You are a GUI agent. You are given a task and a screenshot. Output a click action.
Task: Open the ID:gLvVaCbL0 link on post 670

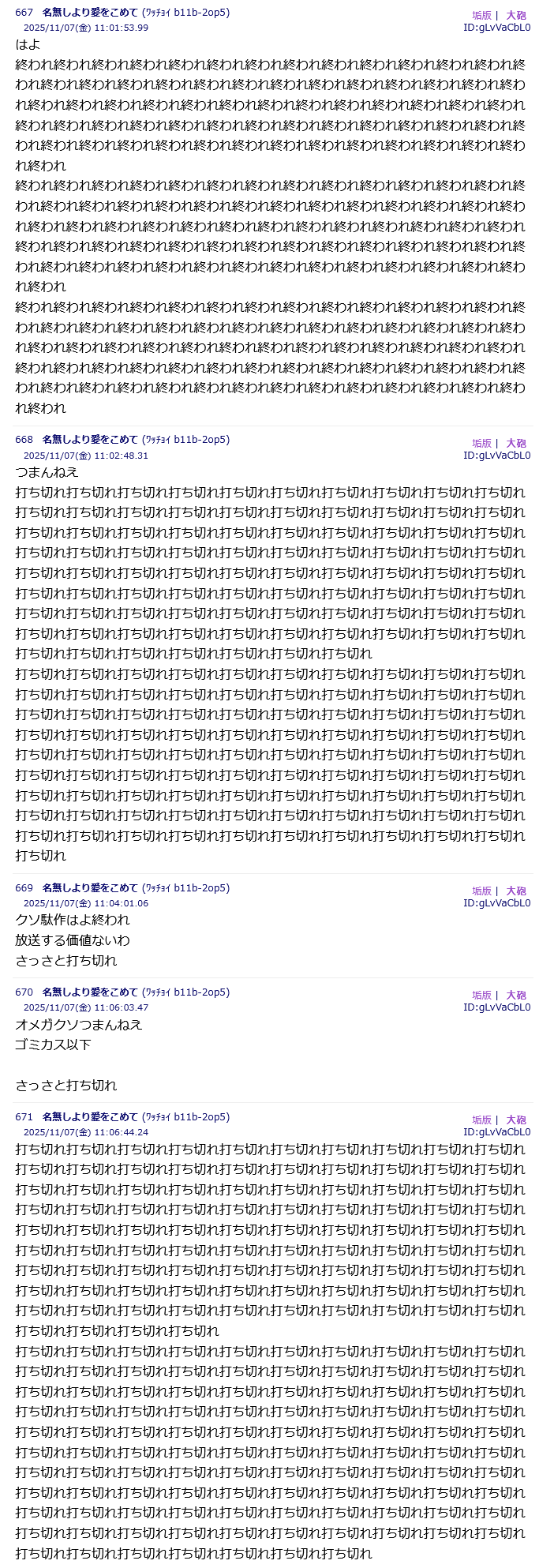point(496,1007)
